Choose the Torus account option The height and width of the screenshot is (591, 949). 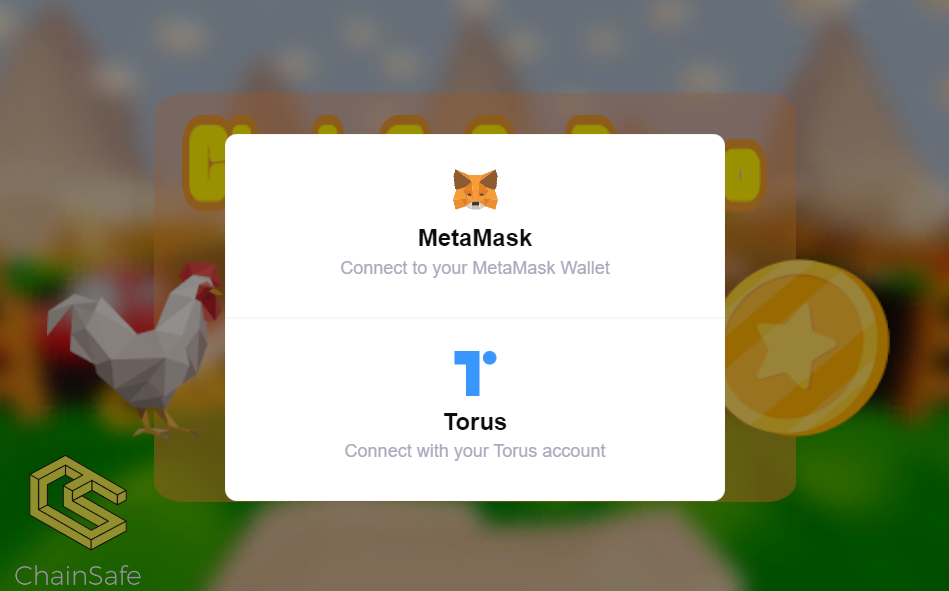pos(475,409)
